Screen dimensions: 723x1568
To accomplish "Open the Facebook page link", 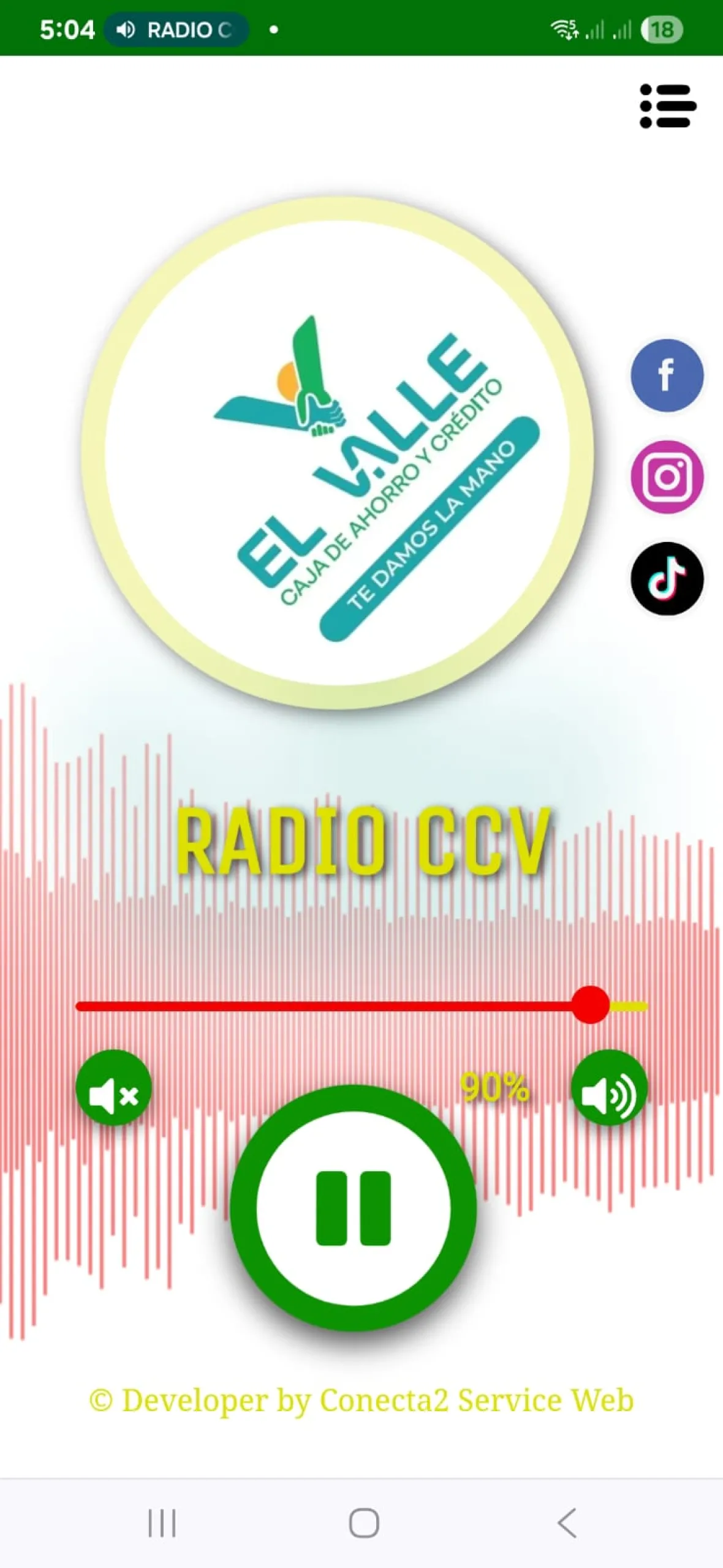I will pos(667,375).
